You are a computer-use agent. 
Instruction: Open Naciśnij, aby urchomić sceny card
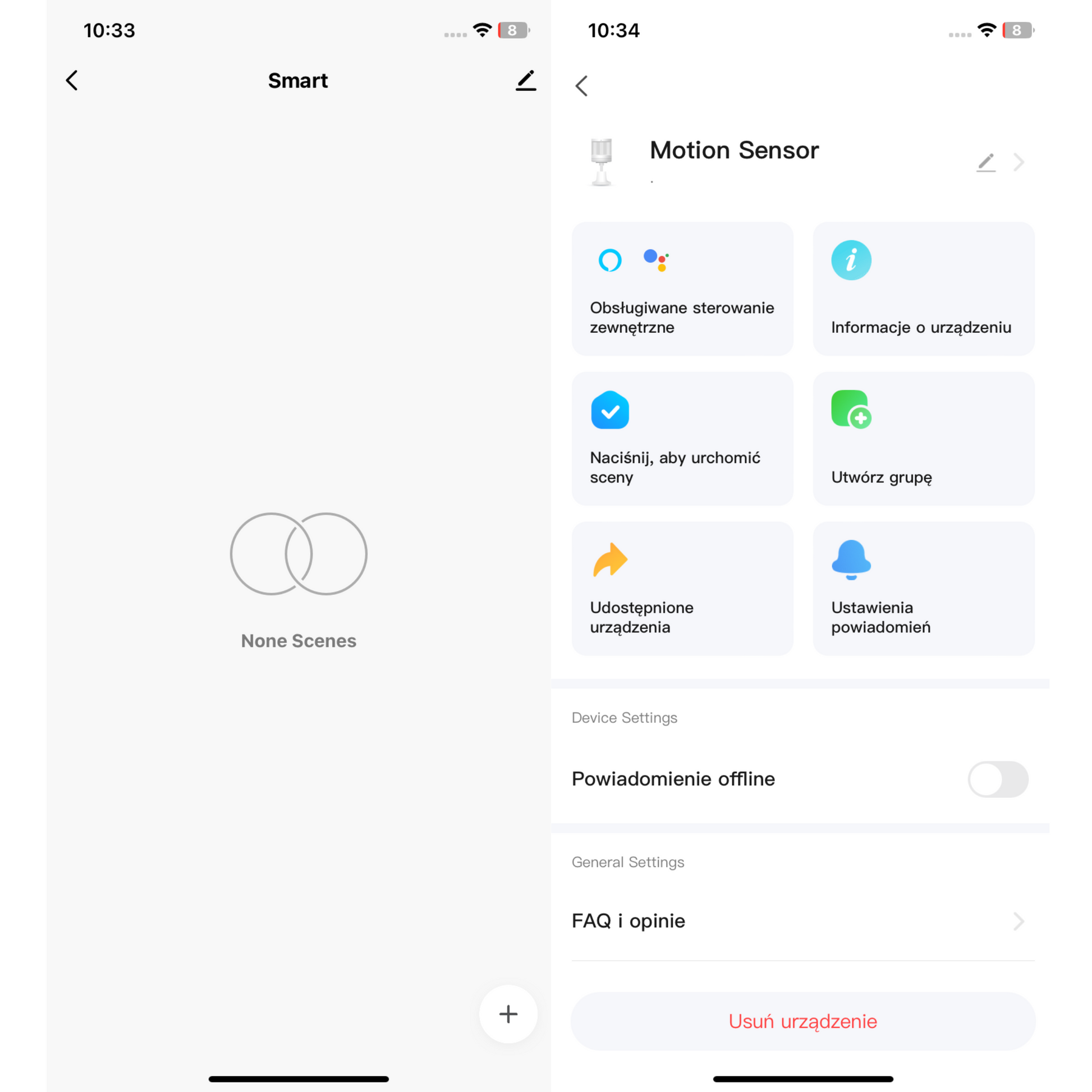pos(682,439)
